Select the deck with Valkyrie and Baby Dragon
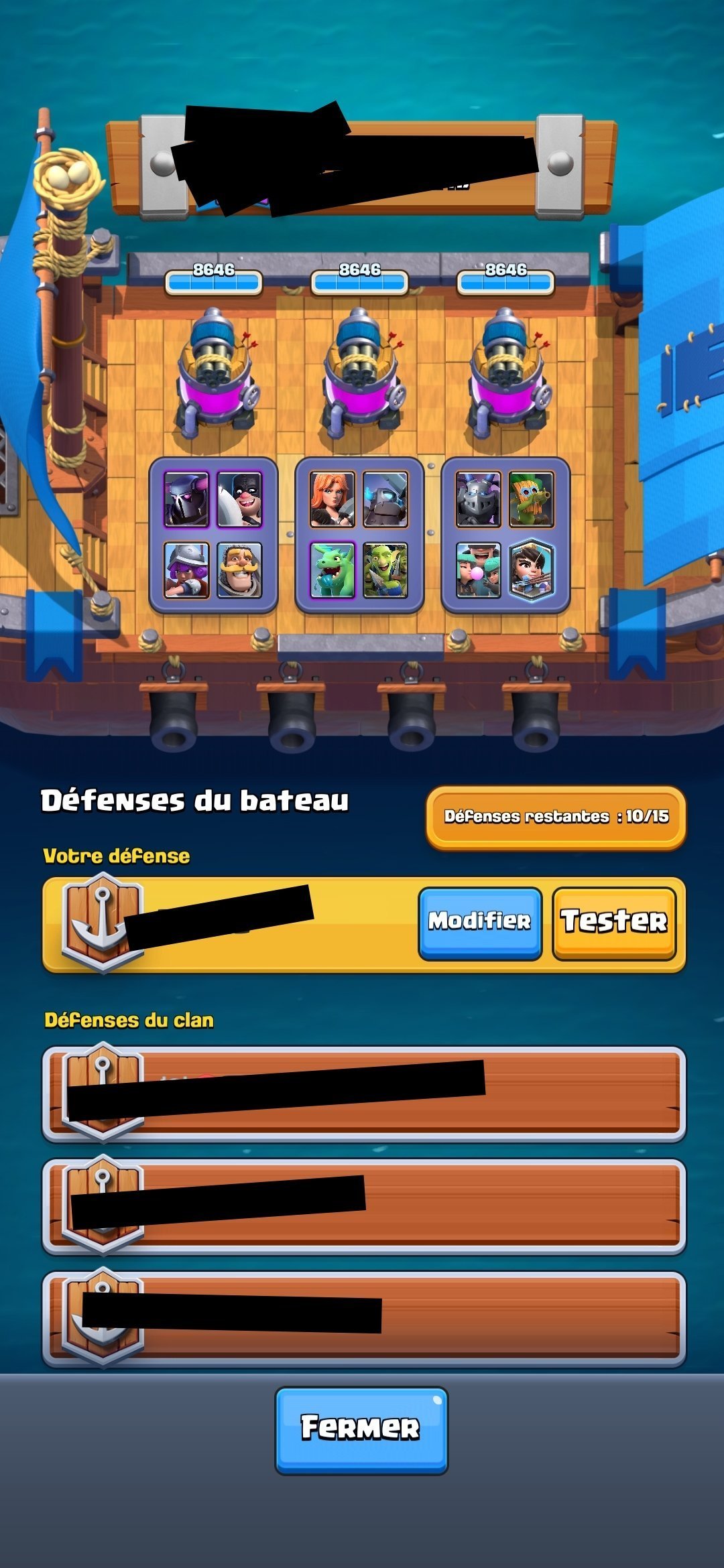This screenshot has width=724, height=1568. point(359,535)
